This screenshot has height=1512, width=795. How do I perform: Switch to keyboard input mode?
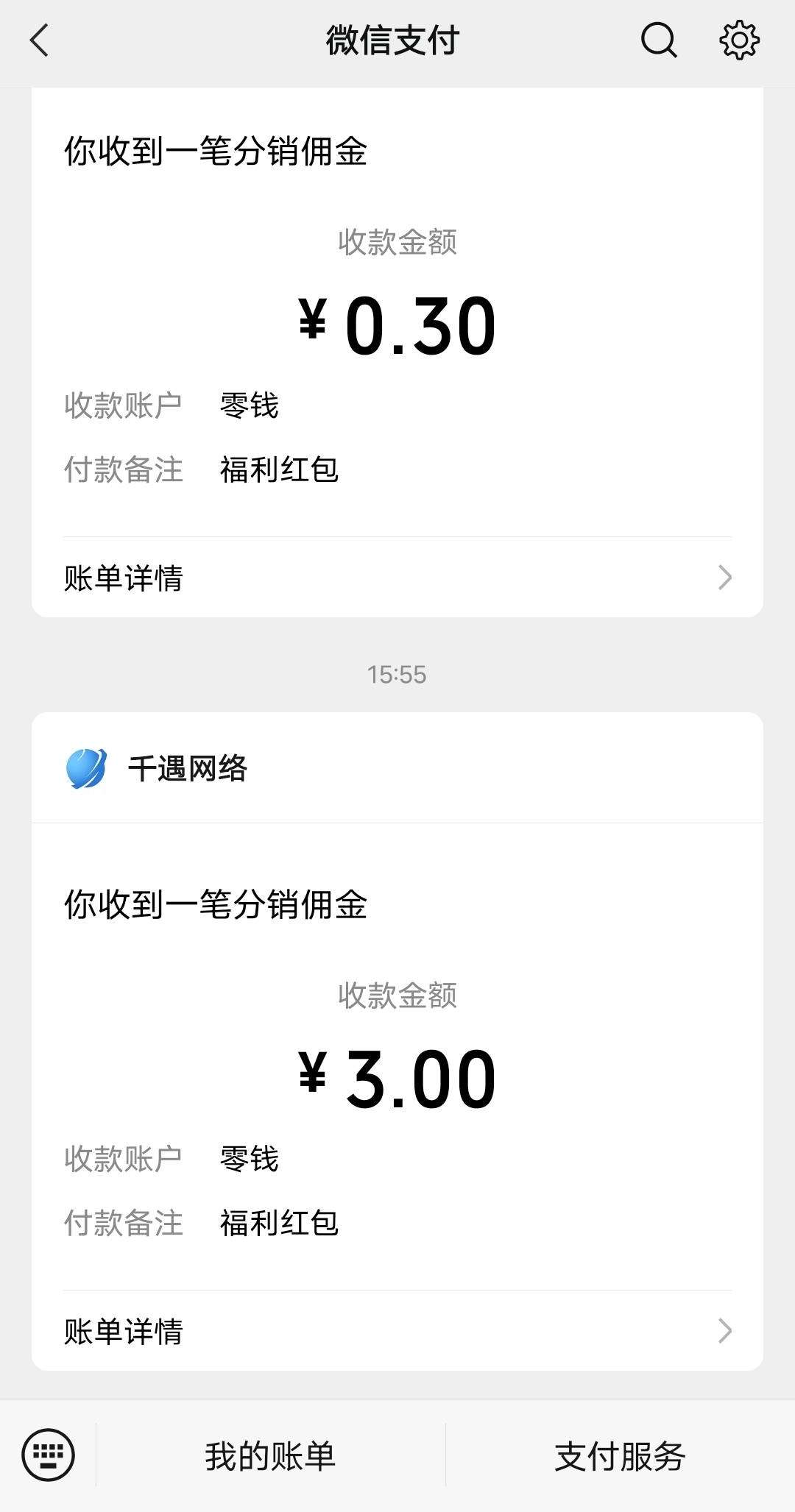point(49,1455)
